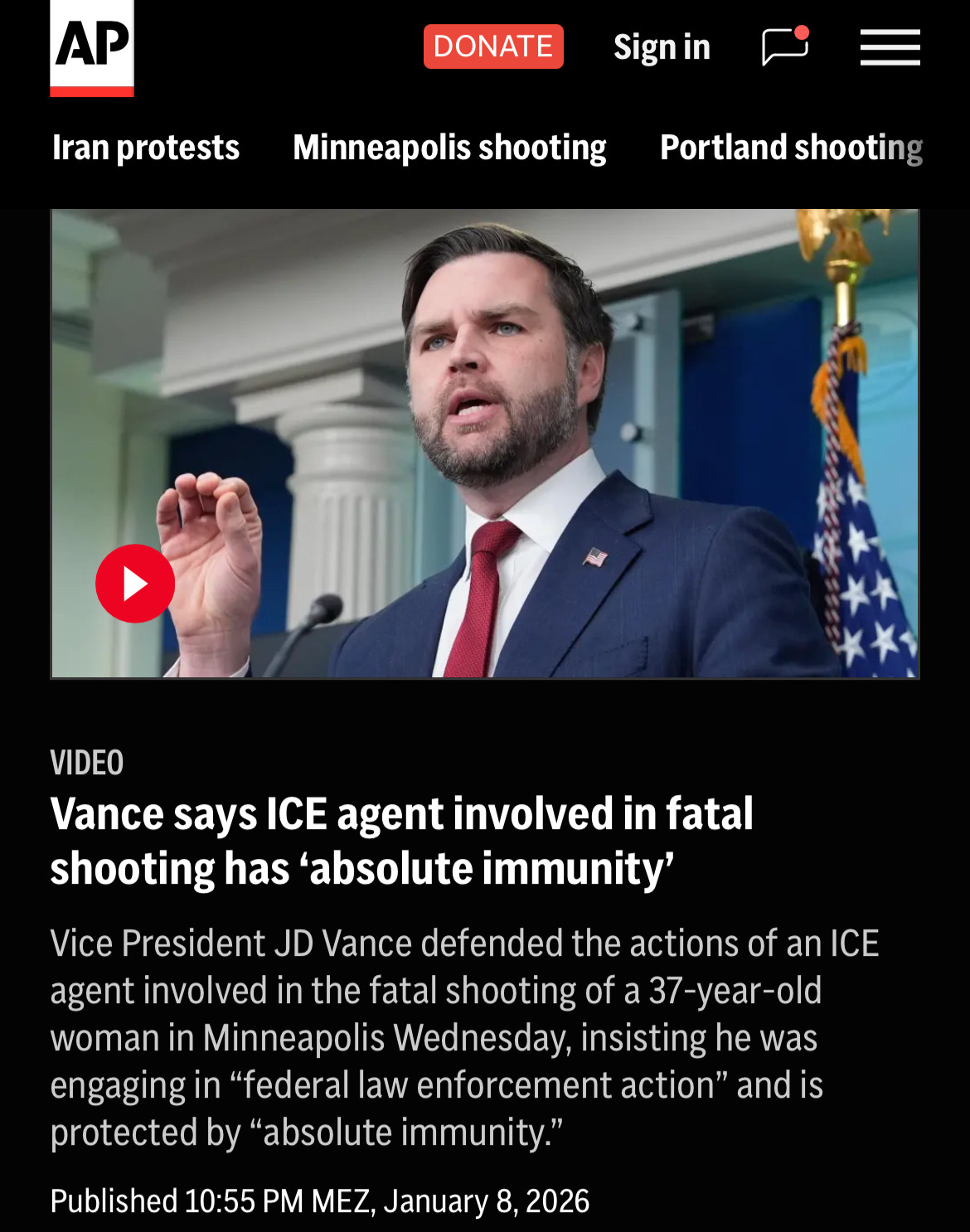
Task: Select the Iran protests topic
Action: 146,148
